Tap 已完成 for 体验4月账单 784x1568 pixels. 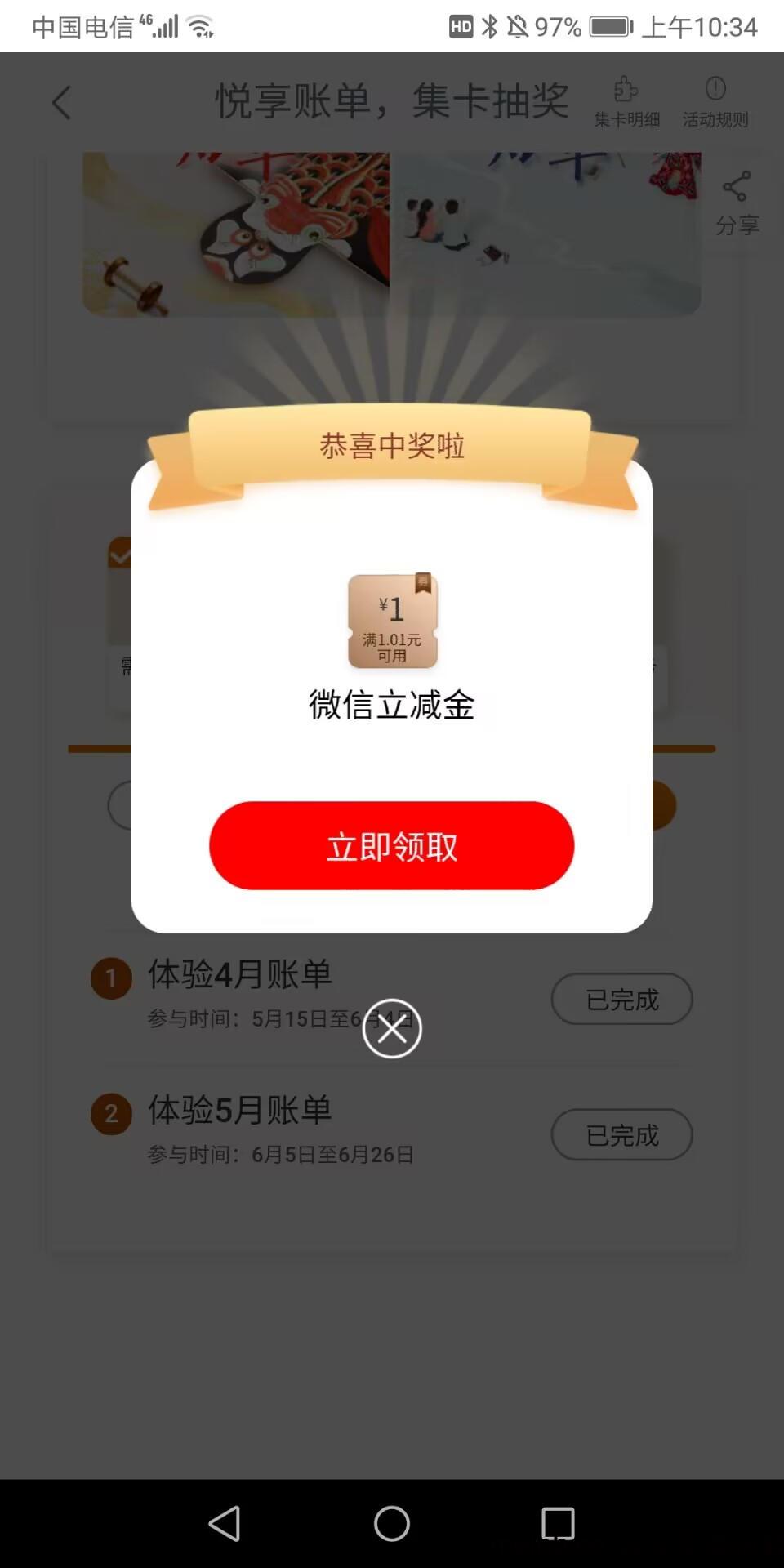click(621, 999)
